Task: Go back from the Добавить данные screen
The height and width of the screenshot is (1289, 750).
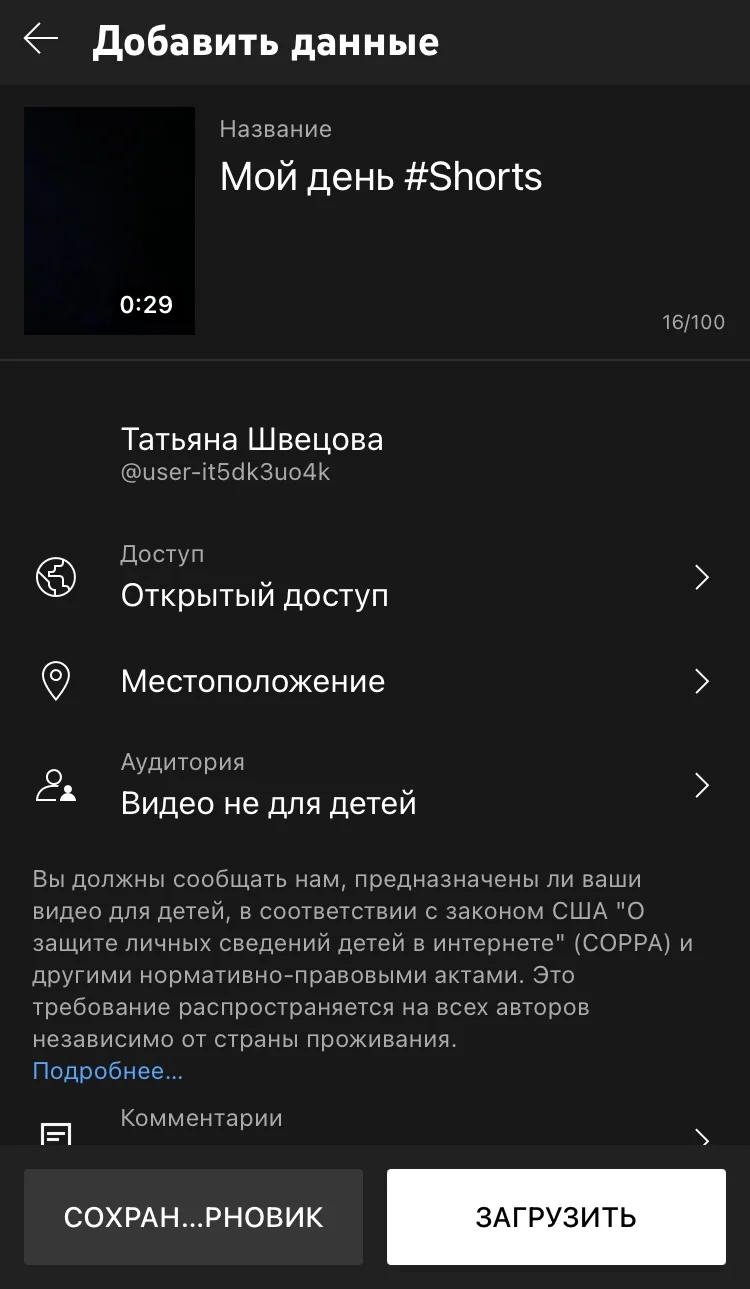Action: [41, 40]
